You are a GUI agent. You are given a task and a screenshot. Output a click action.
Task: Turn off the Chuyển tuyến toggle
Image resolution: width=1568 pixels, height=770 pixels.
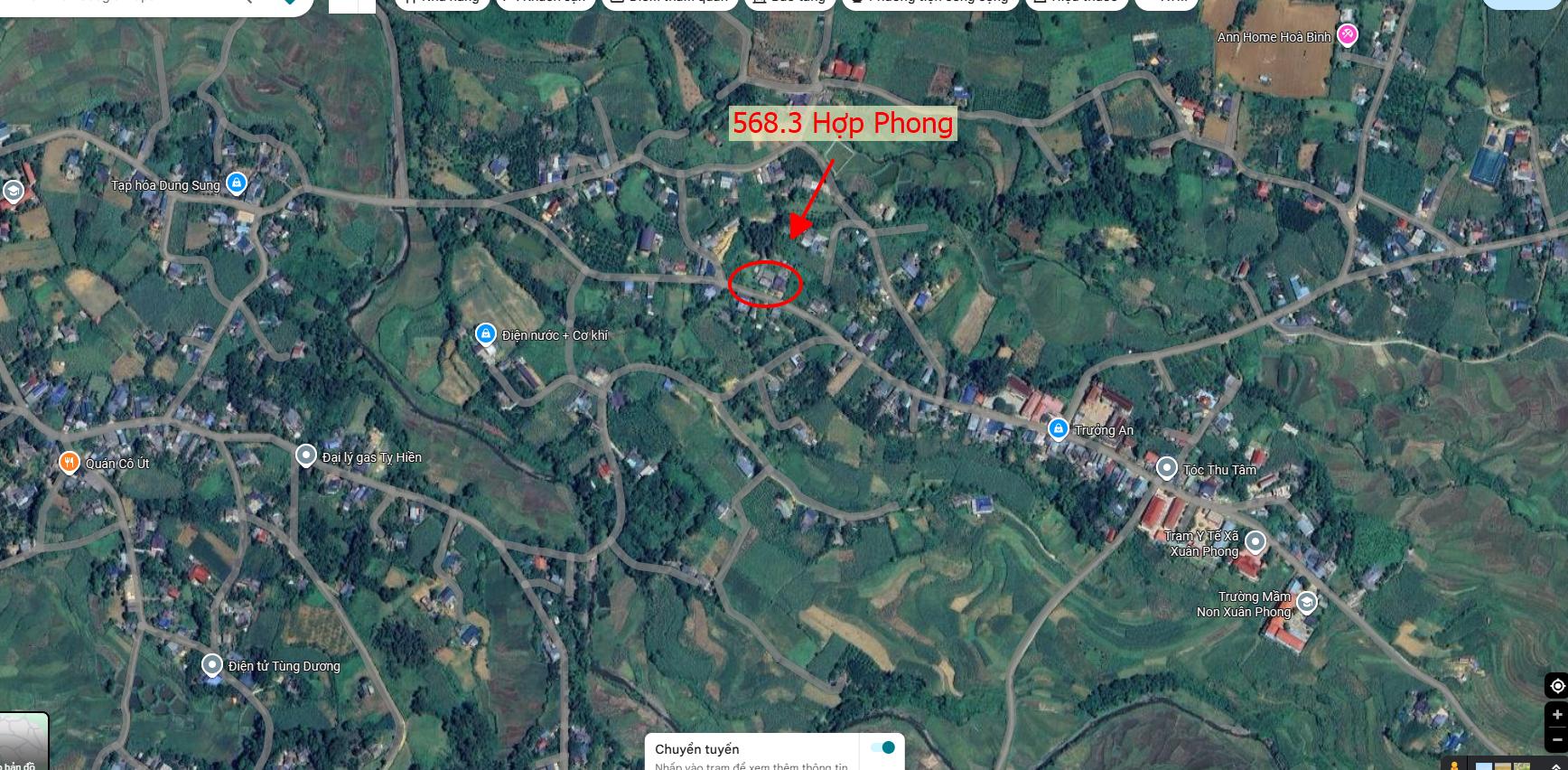tap(882, 747)
